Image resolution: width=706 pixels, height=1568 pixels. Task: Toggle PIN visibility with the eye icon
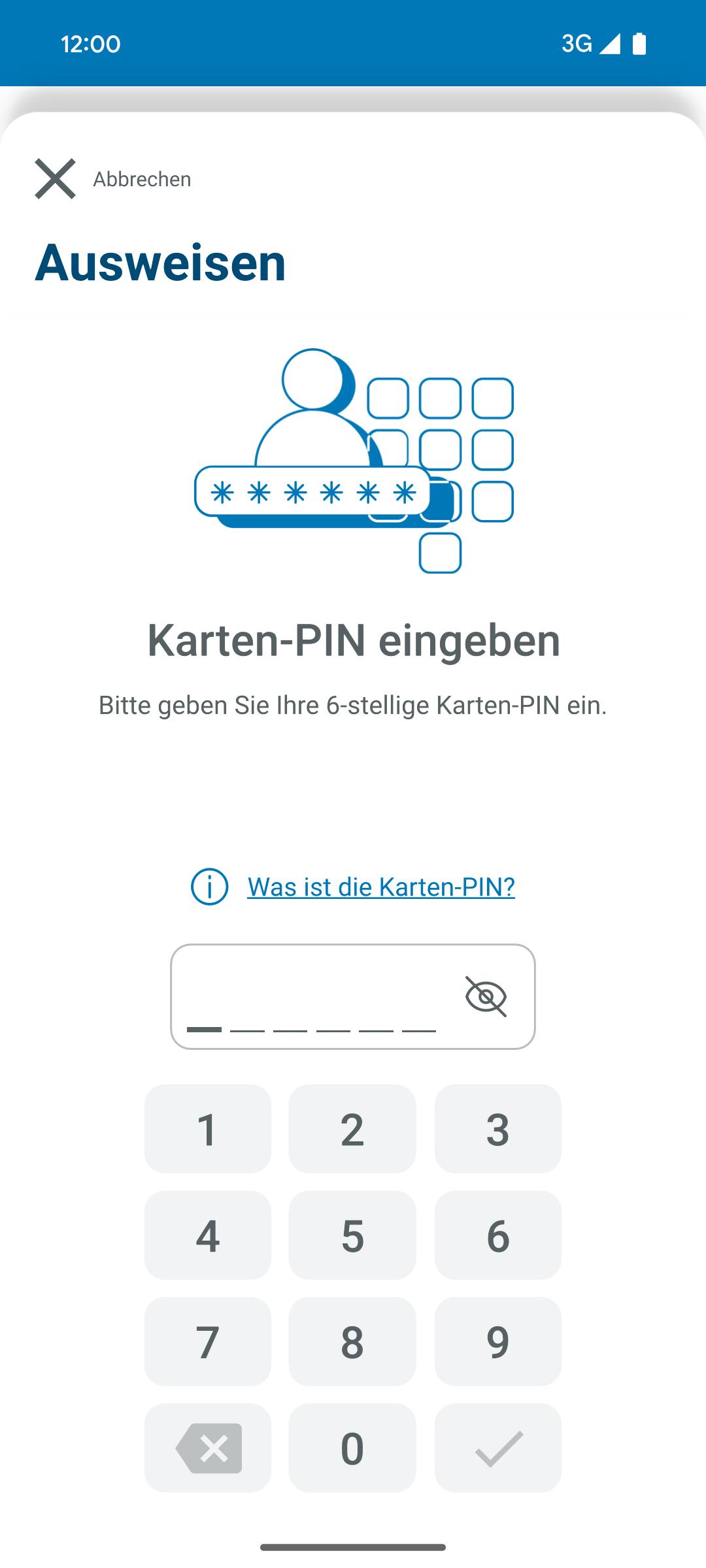[486, 996]
